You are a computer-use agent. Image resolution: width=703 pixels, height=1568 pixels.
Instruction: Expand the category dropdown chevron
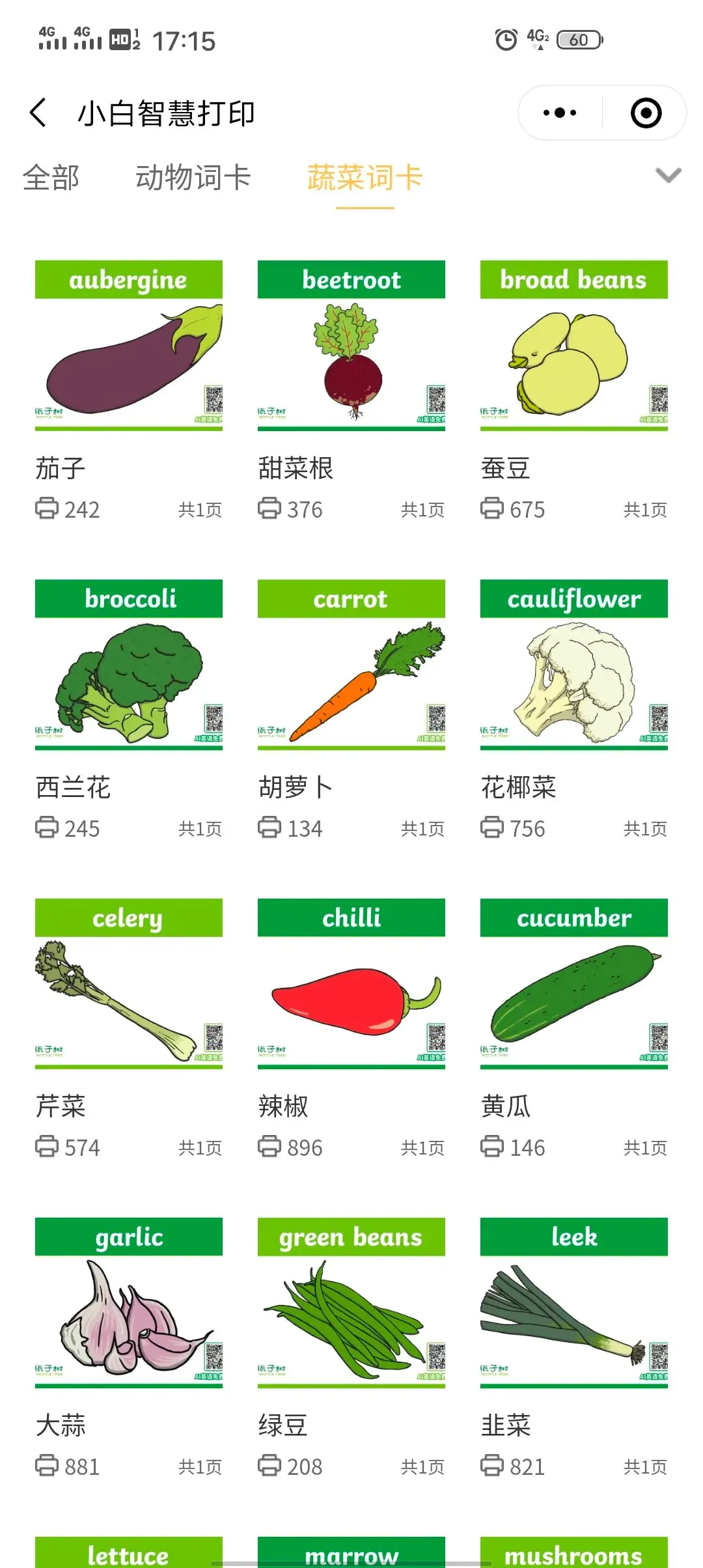(668, 175)
